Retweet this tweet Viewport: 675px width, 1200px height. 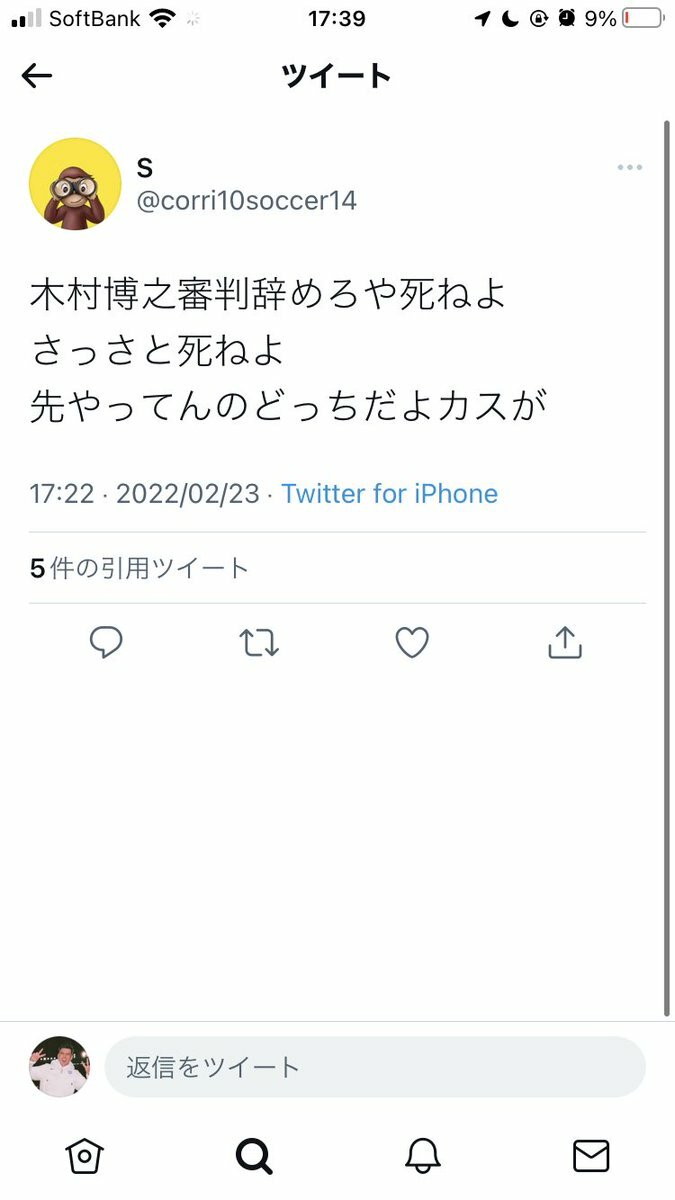[259, 643]
